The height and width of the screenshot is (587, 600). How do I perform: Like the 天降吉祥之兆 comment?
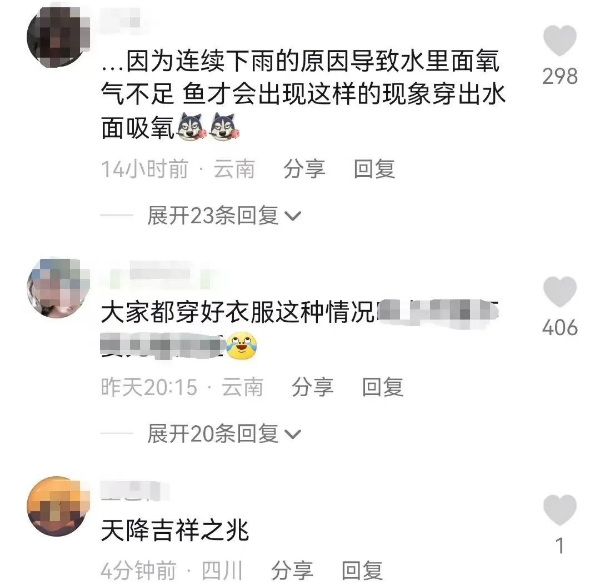(x=559, y=510)
